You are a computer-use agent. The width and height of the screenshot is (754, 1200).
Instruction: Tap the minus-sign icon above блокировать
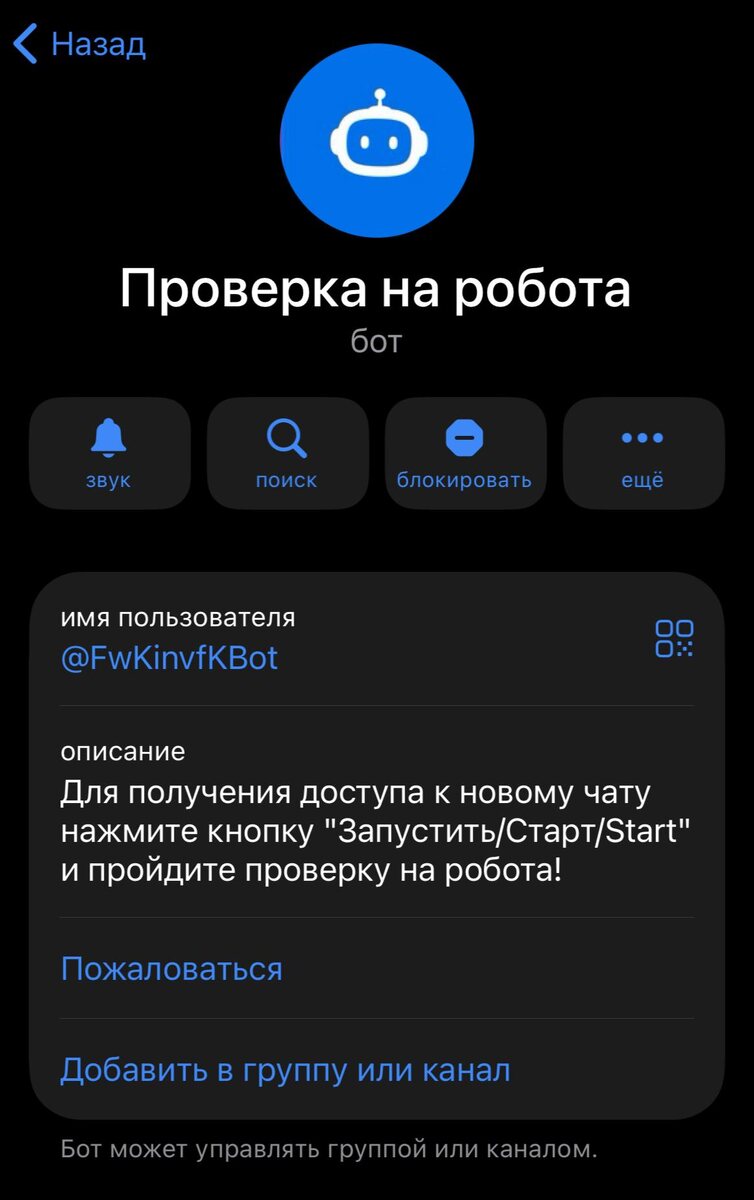click(x=465, y=436)
